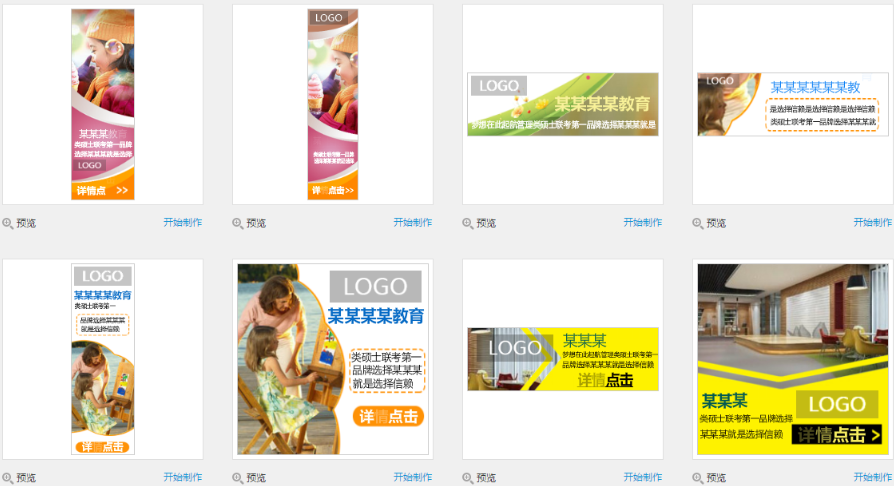Start making the narrow pink skyscraper banner

413,223
